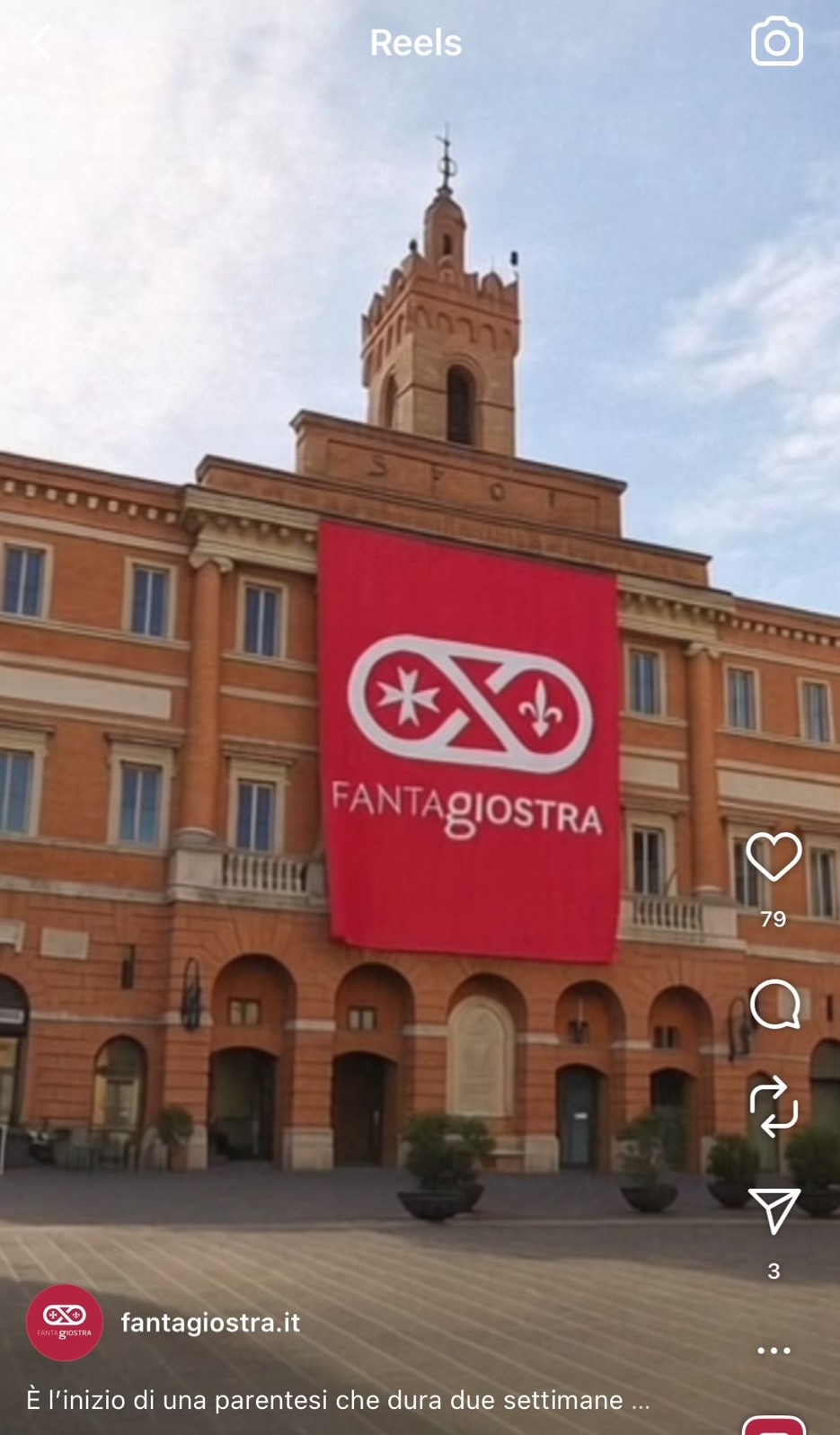Like the fantagiostra.it reel
The width and height of the screenshot is (840, 1435).
(774, 856)
